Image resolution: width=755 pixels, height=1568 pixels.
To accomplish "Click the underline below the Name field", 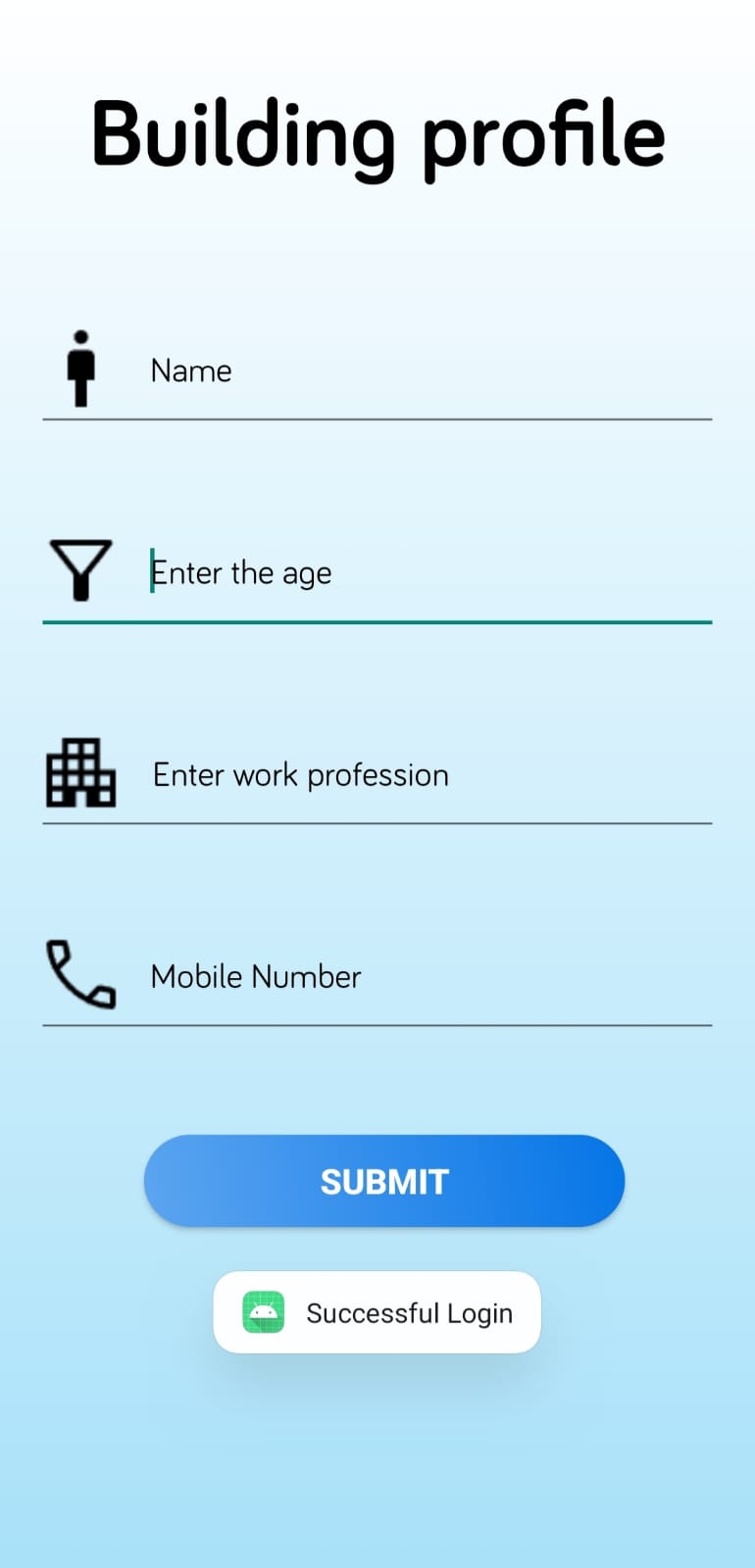I will [x=377, y=418].
